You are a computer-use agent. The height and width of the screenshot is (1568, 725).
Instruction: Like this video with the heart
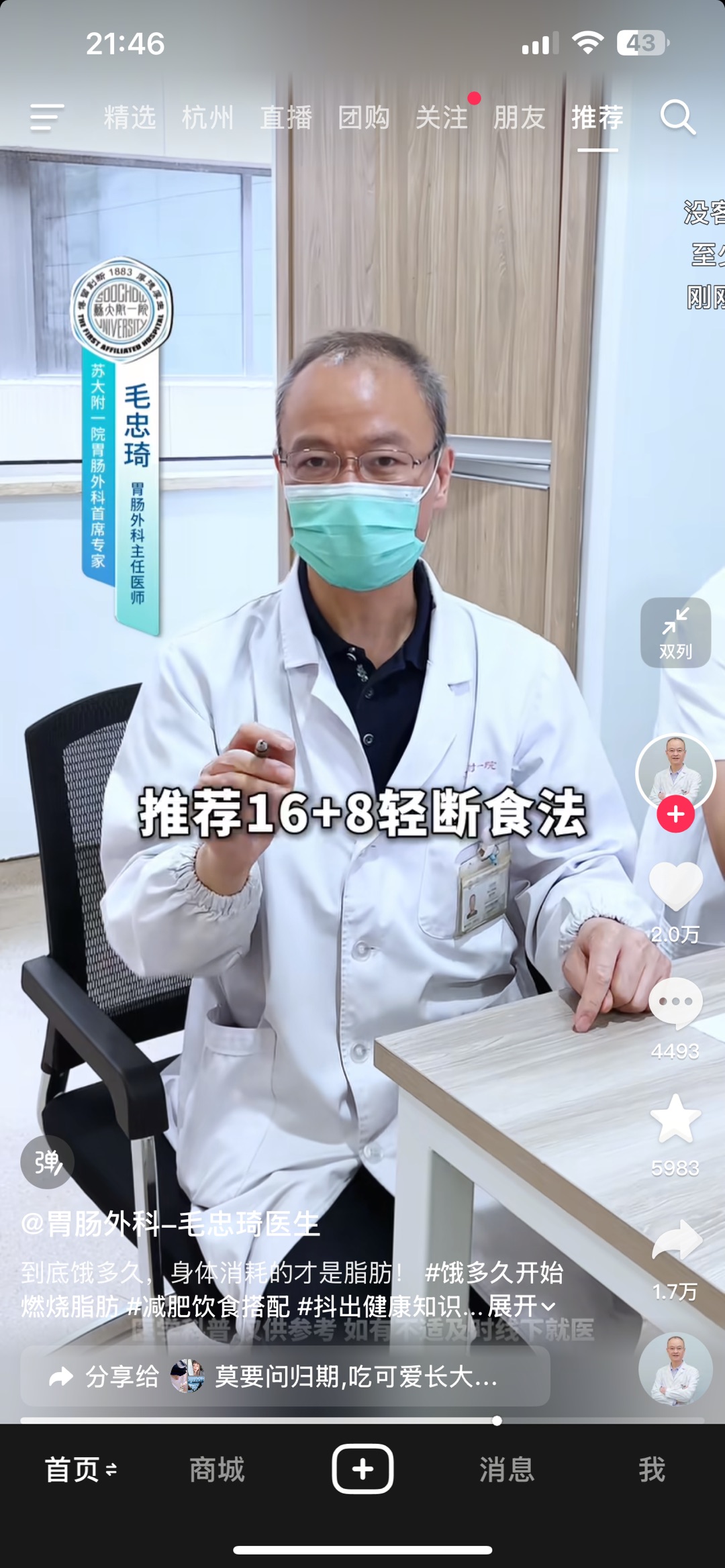pos(675,887)
